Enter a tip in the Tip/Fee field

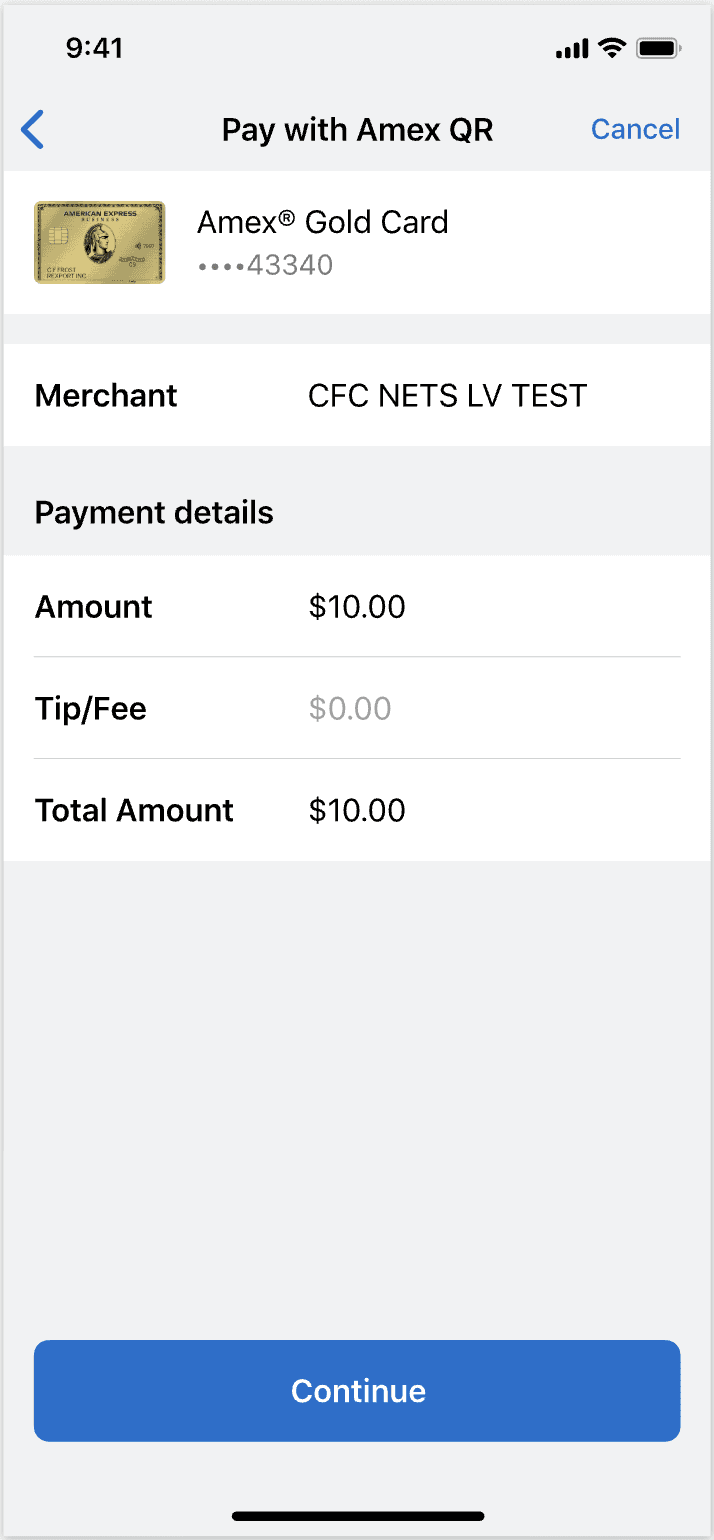(x=350, y=709)
